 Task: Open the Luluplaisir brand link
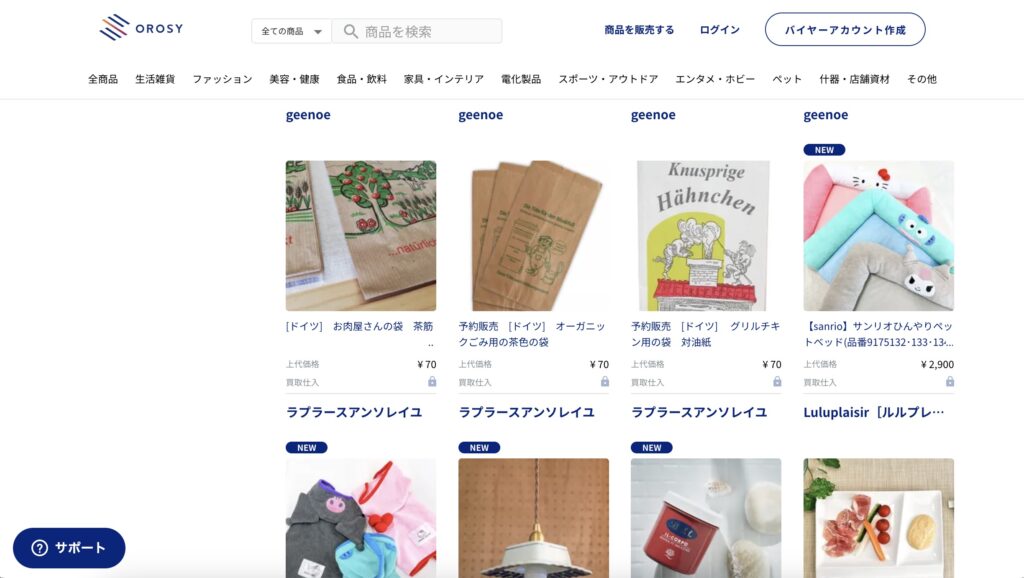(873, 412)
